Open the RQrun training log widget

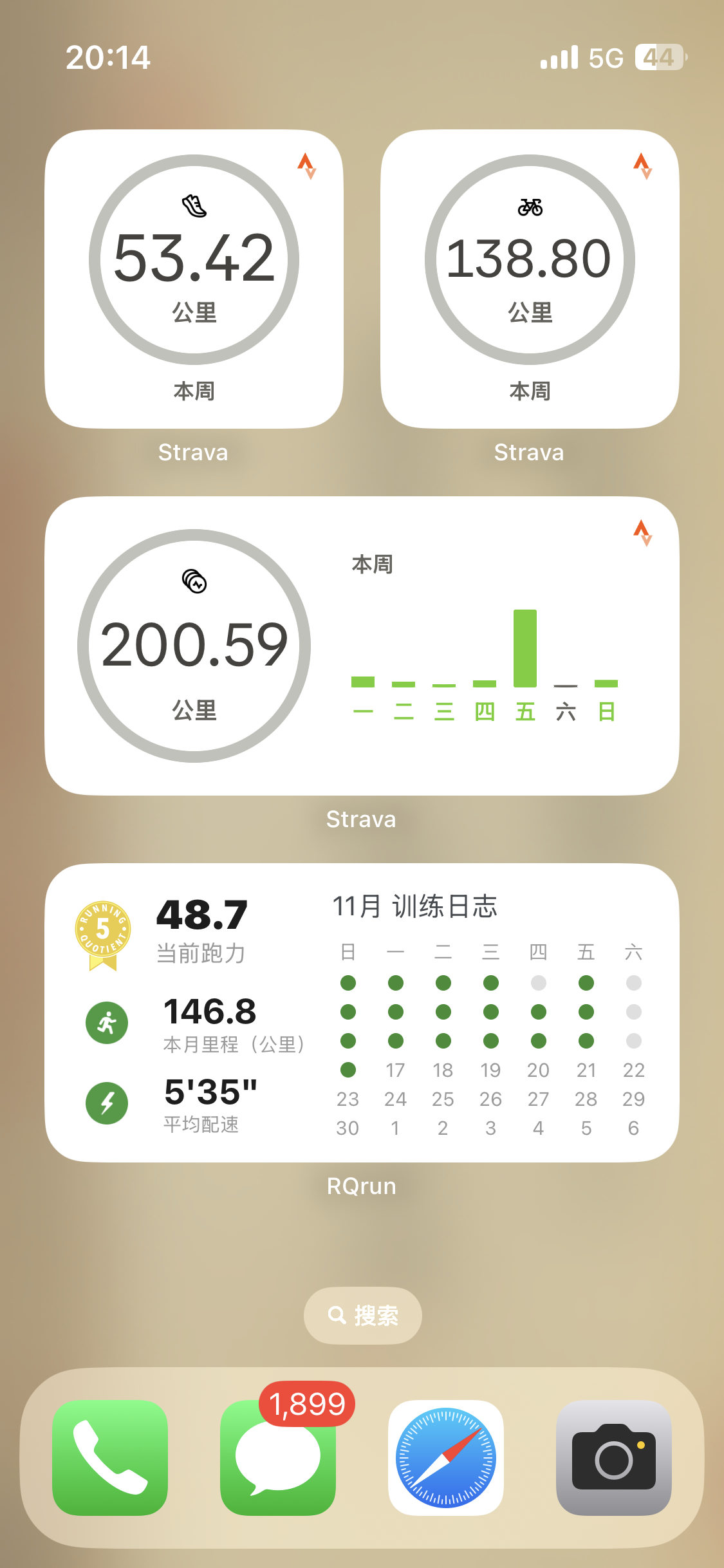pos(362,1013)
